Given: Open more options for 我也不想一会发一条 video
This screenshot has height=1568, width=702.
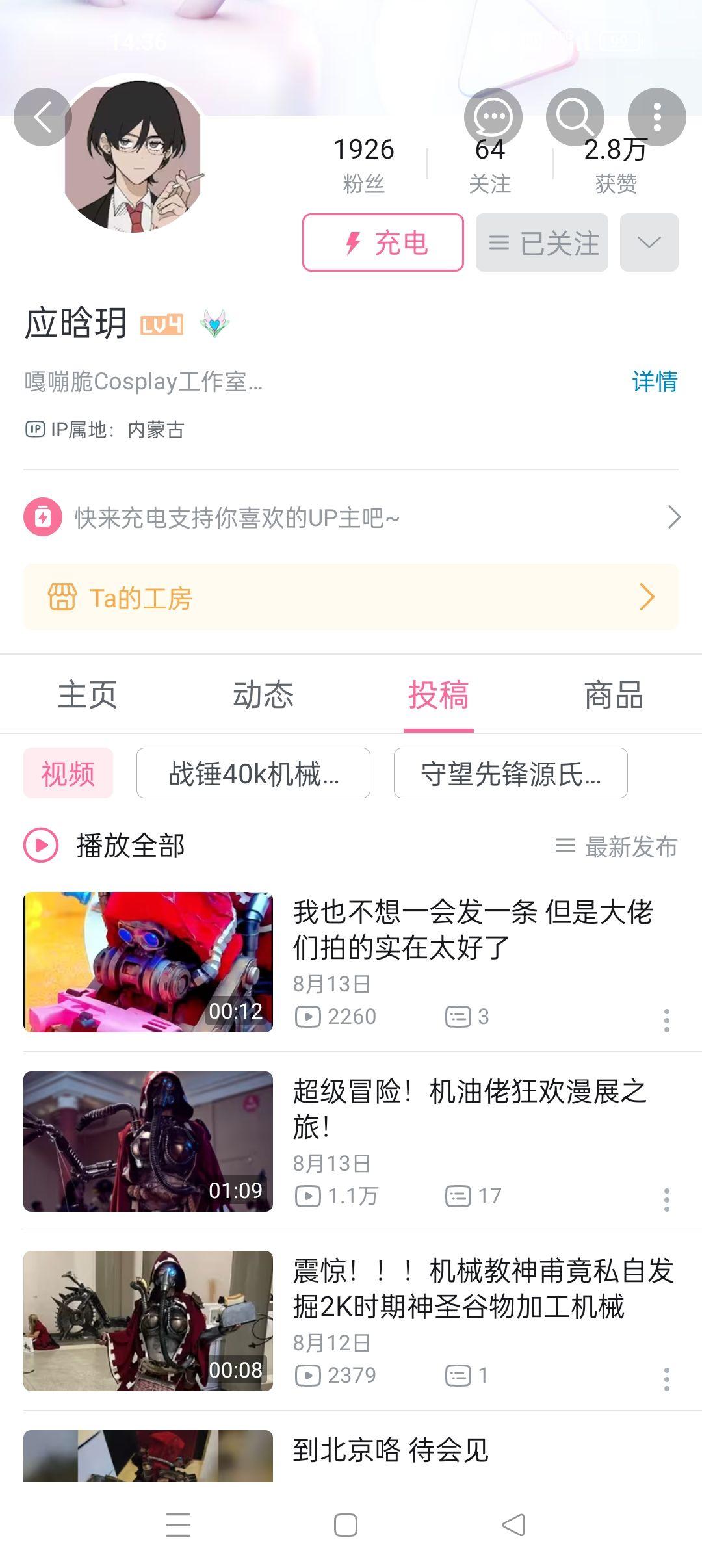Looking at the screenshot, I should click(x=666, y=1021).
